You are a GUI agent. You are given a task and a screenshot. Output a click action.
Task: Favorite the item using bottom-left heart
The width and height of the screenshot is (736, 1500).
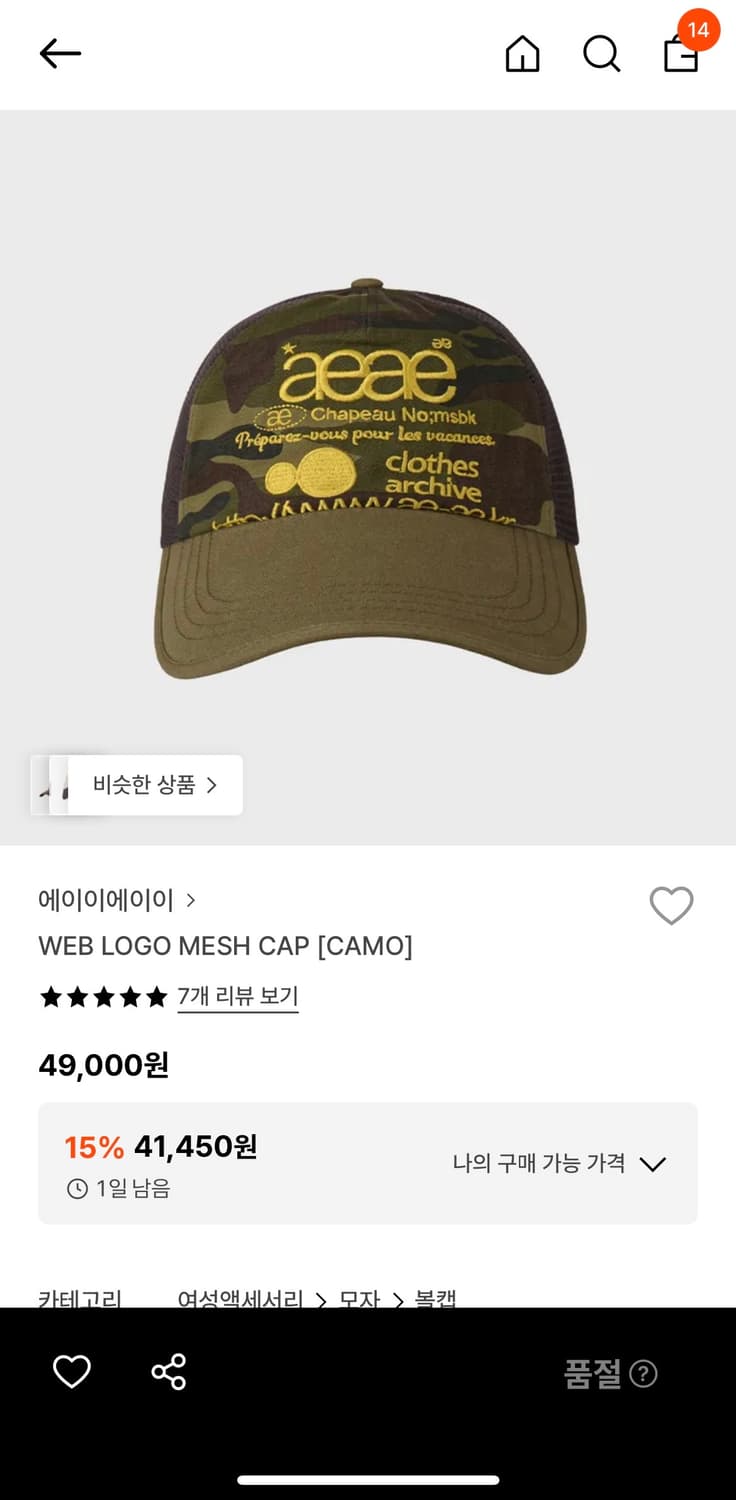[71, 1373]
